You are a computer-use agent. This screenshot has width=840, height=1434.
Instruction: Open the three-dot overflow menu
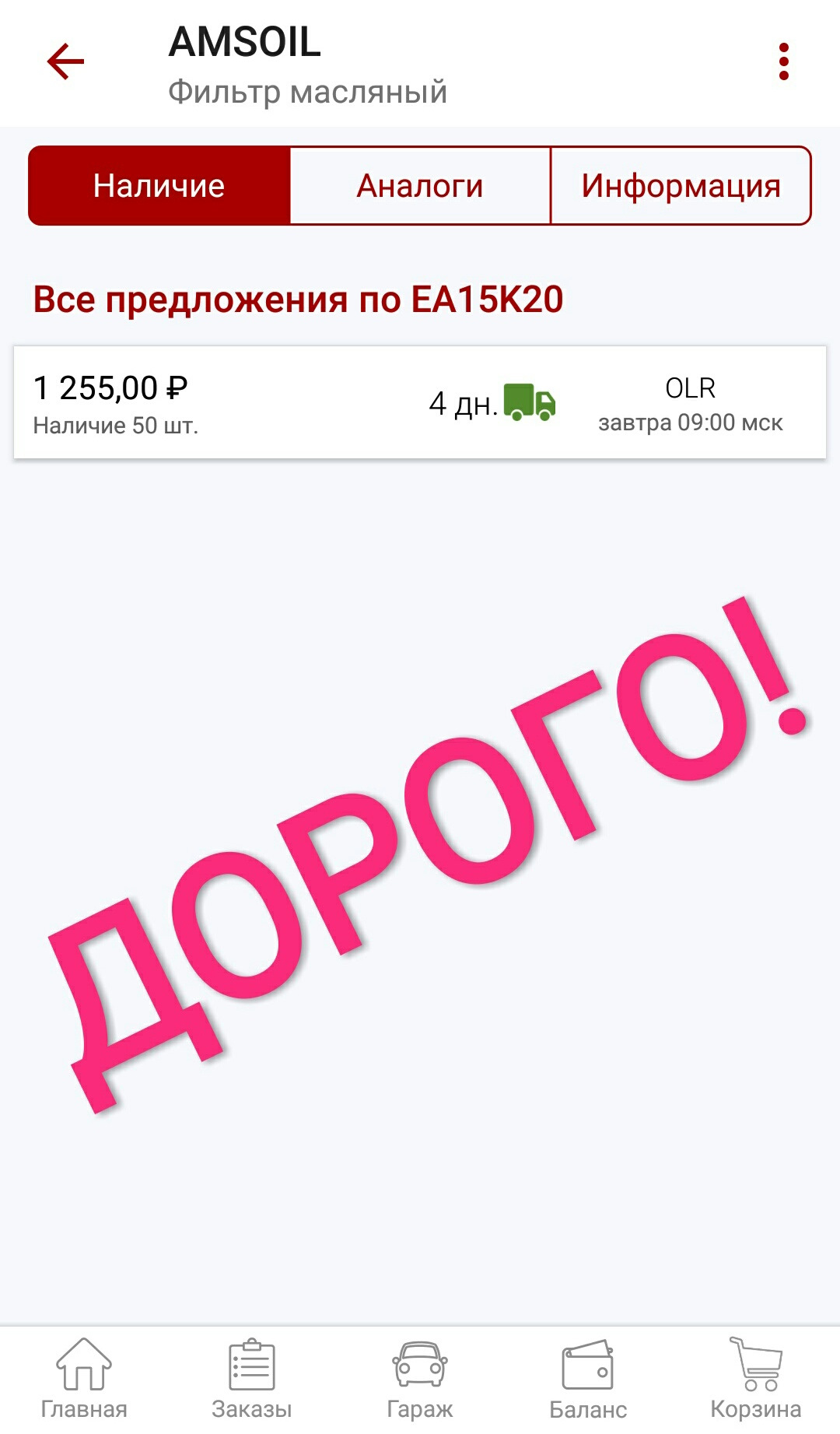pos(783,61)
